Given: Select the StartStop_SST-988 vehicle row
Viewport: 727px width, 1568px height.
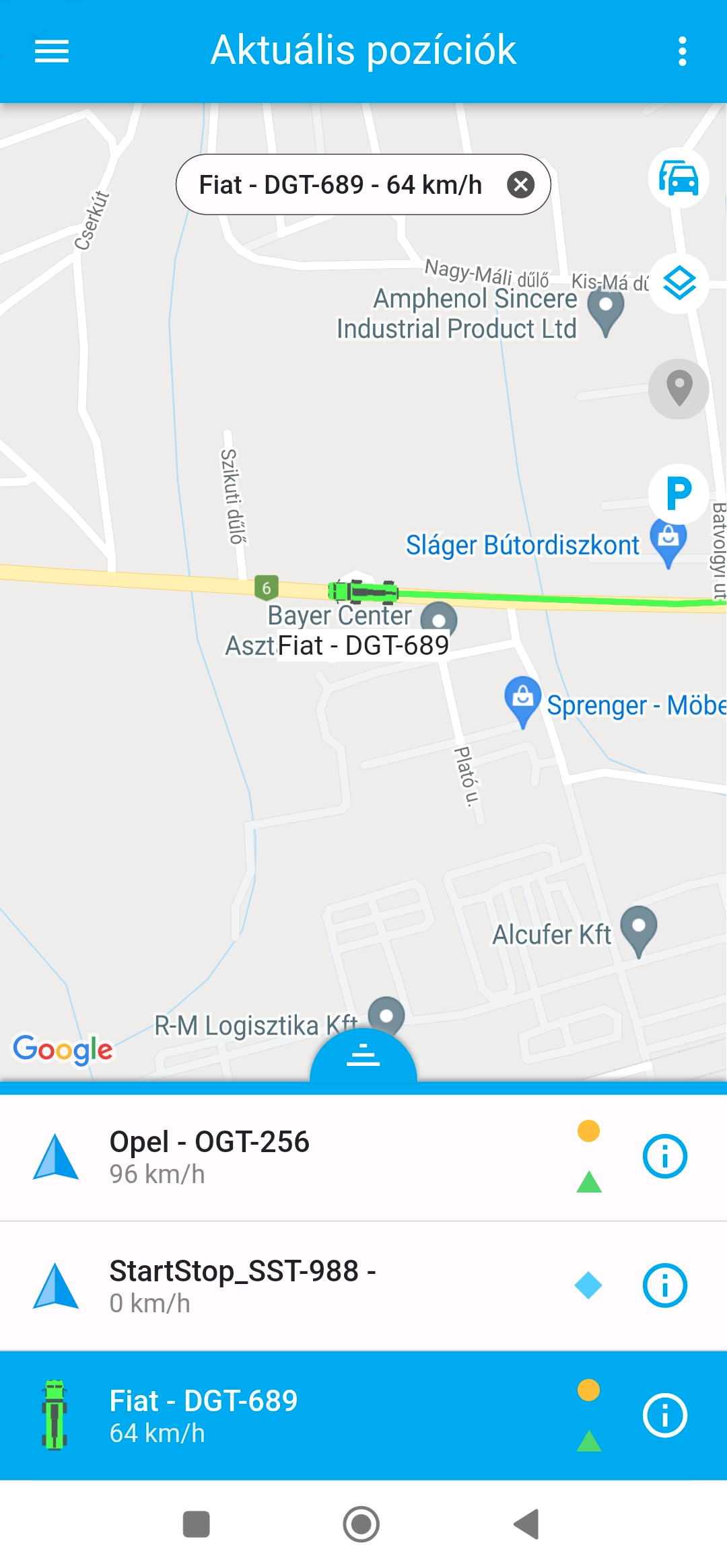Looking at the screenshot, I should pos(303,1286).
